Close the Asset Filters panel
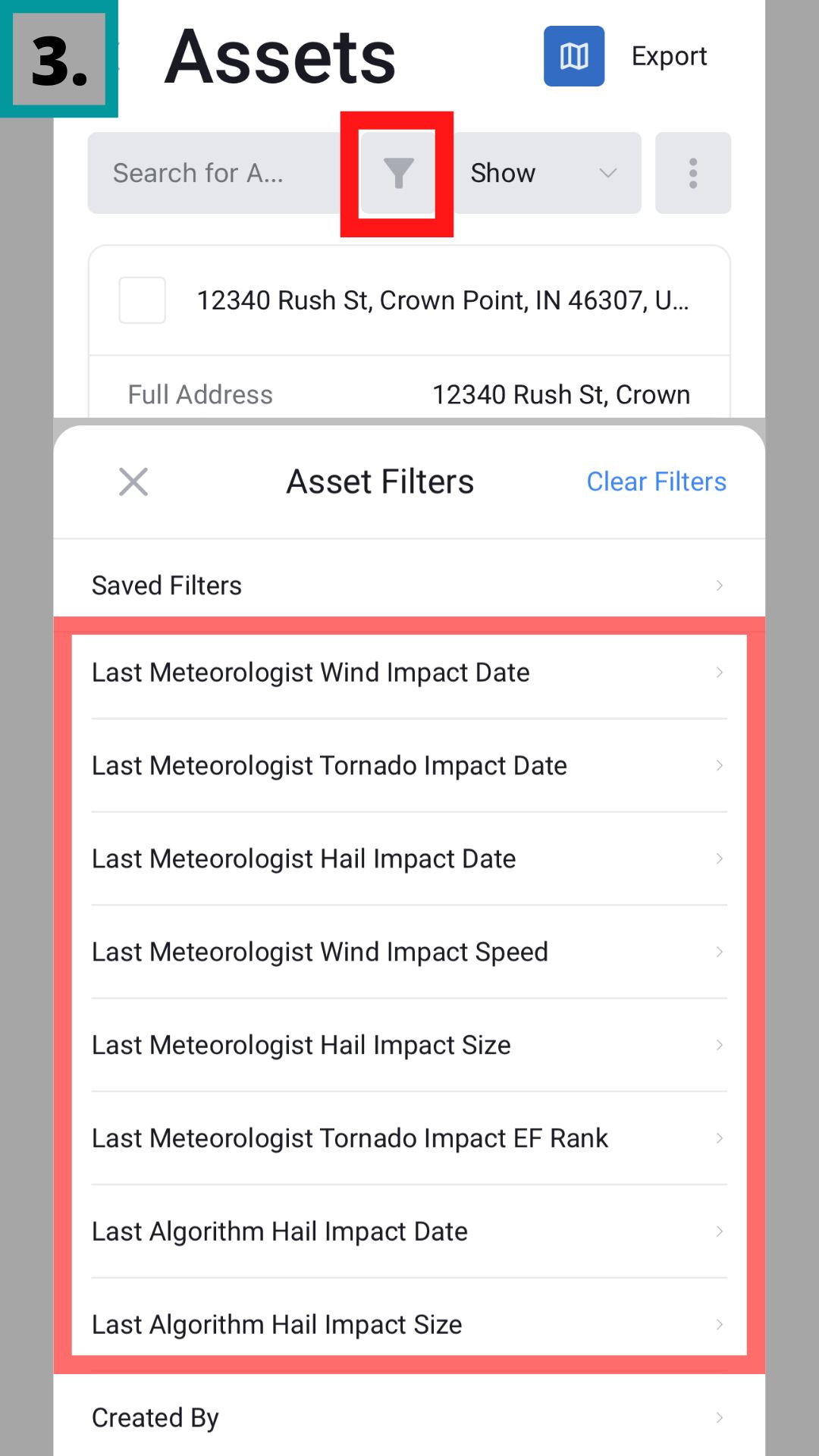The height and width of the screenshot is (1456, 819). click(x=133, y=482)
